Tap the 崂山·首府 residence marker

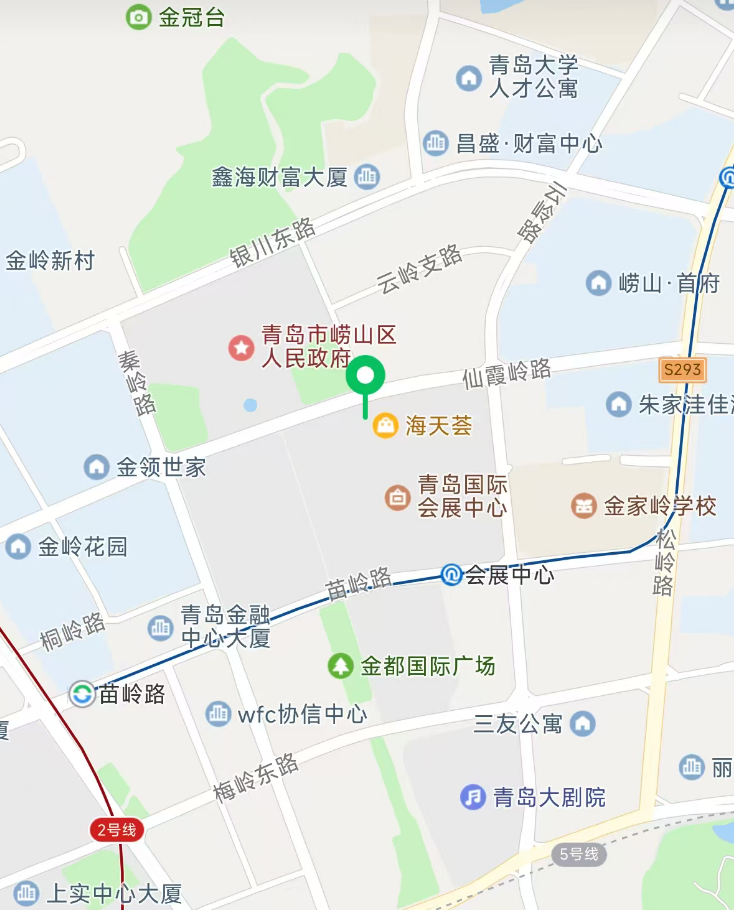598,283
